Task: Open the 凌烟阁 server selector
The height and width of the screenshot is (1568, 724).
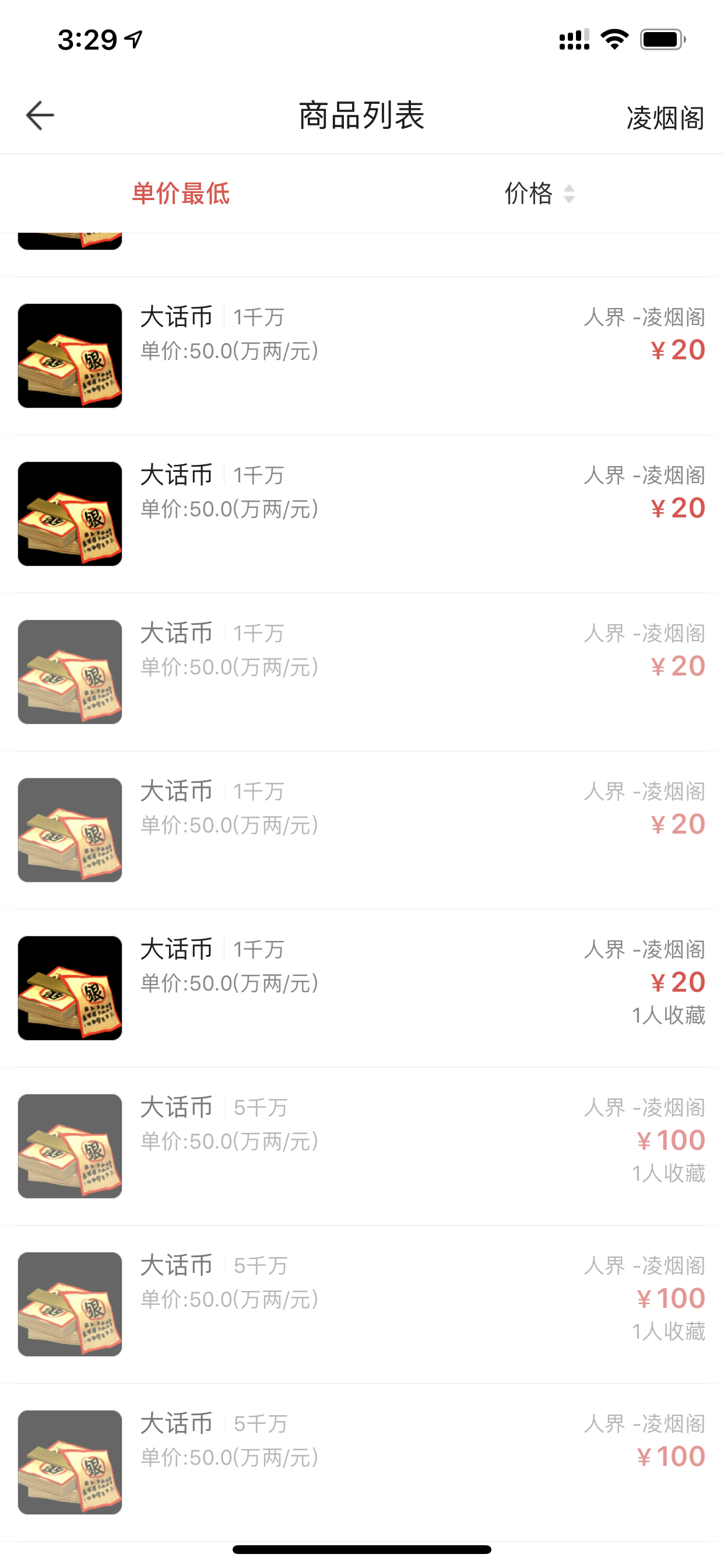Action: pyautogui.click(x=665, y=117)
